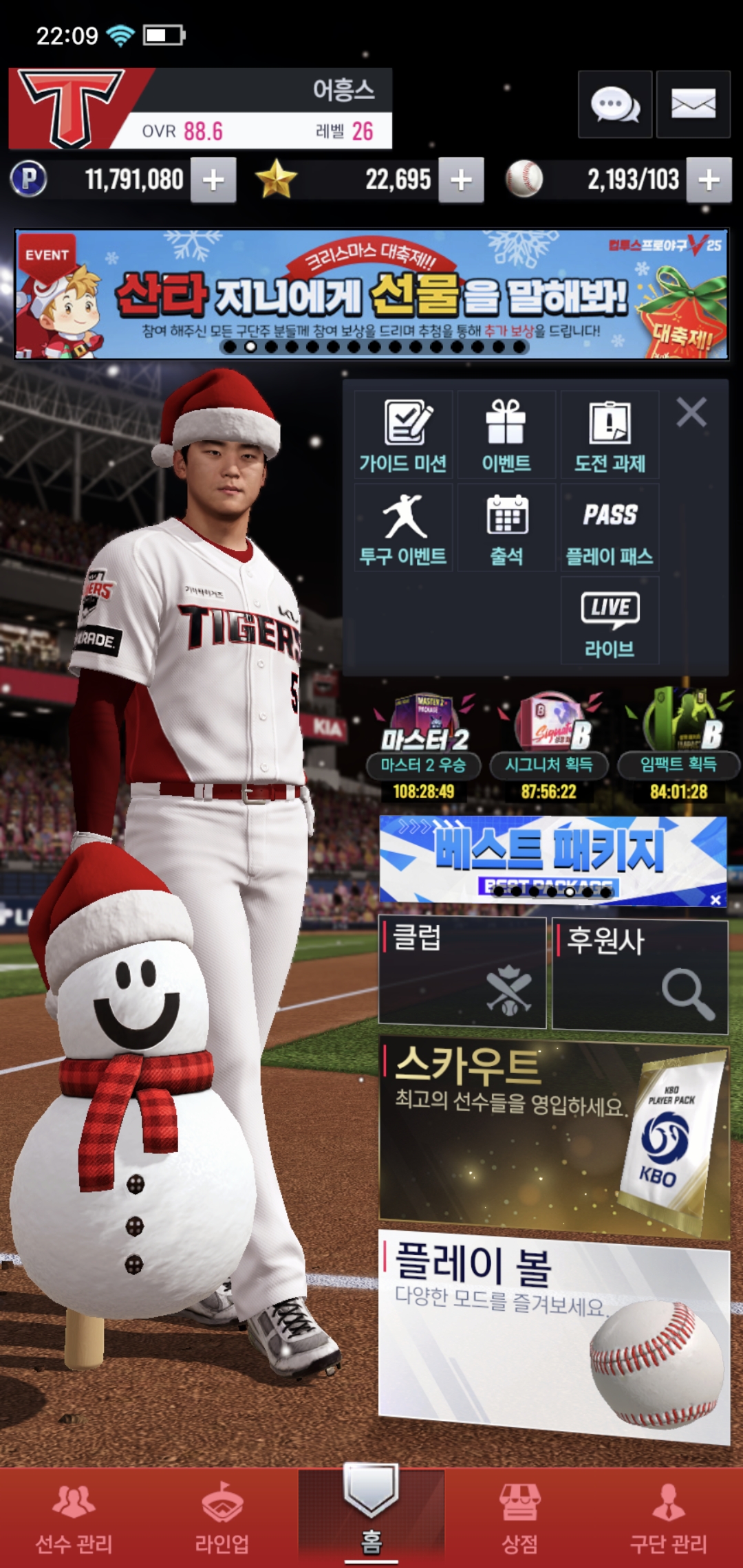This screenshot has width=743, height=1568.
Task: Open the 클럽 card
Action: click(x=462, y=972)
